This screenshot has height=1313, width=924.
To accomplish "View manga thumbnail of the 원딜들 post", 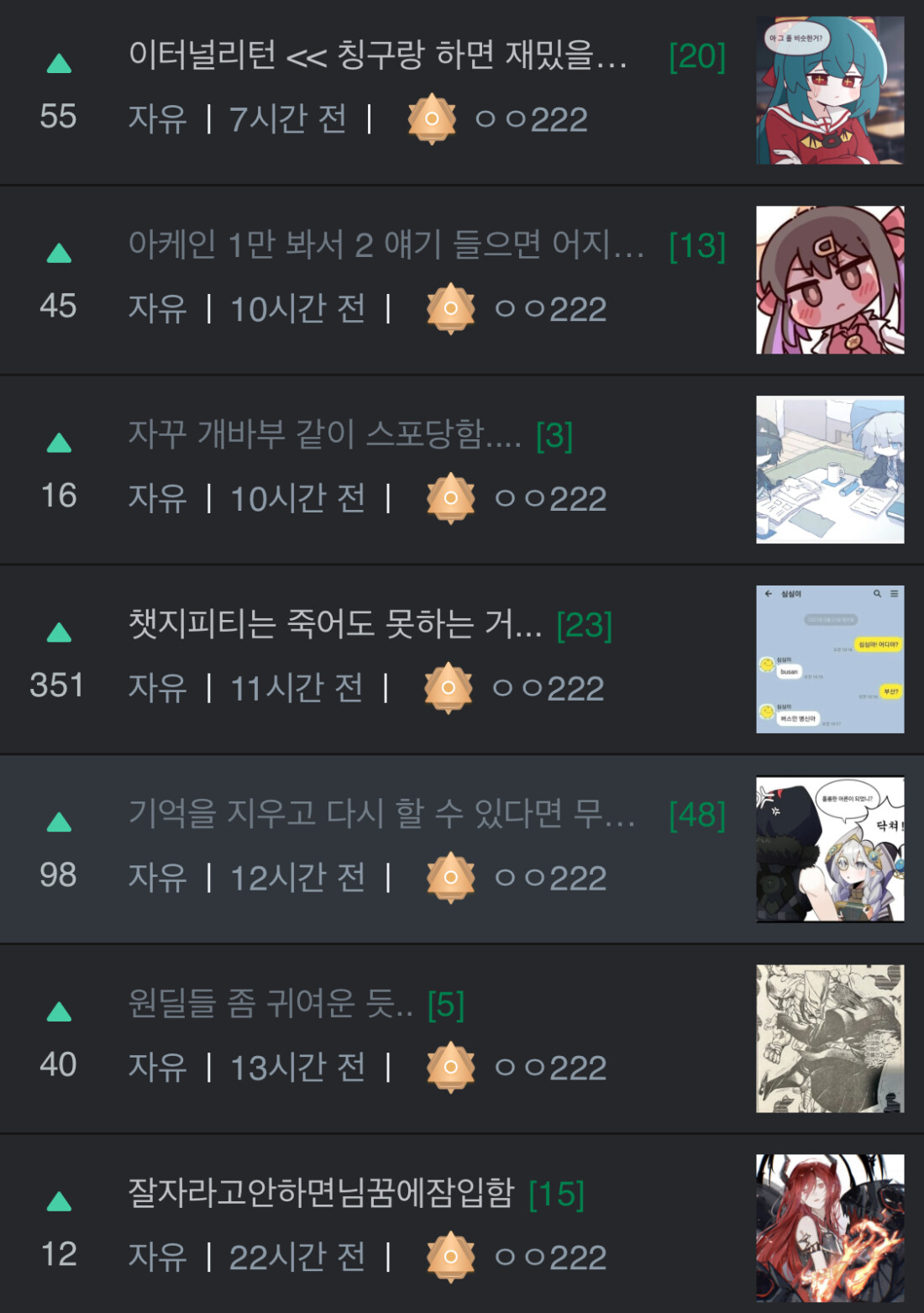I will tap(830, 1039).
